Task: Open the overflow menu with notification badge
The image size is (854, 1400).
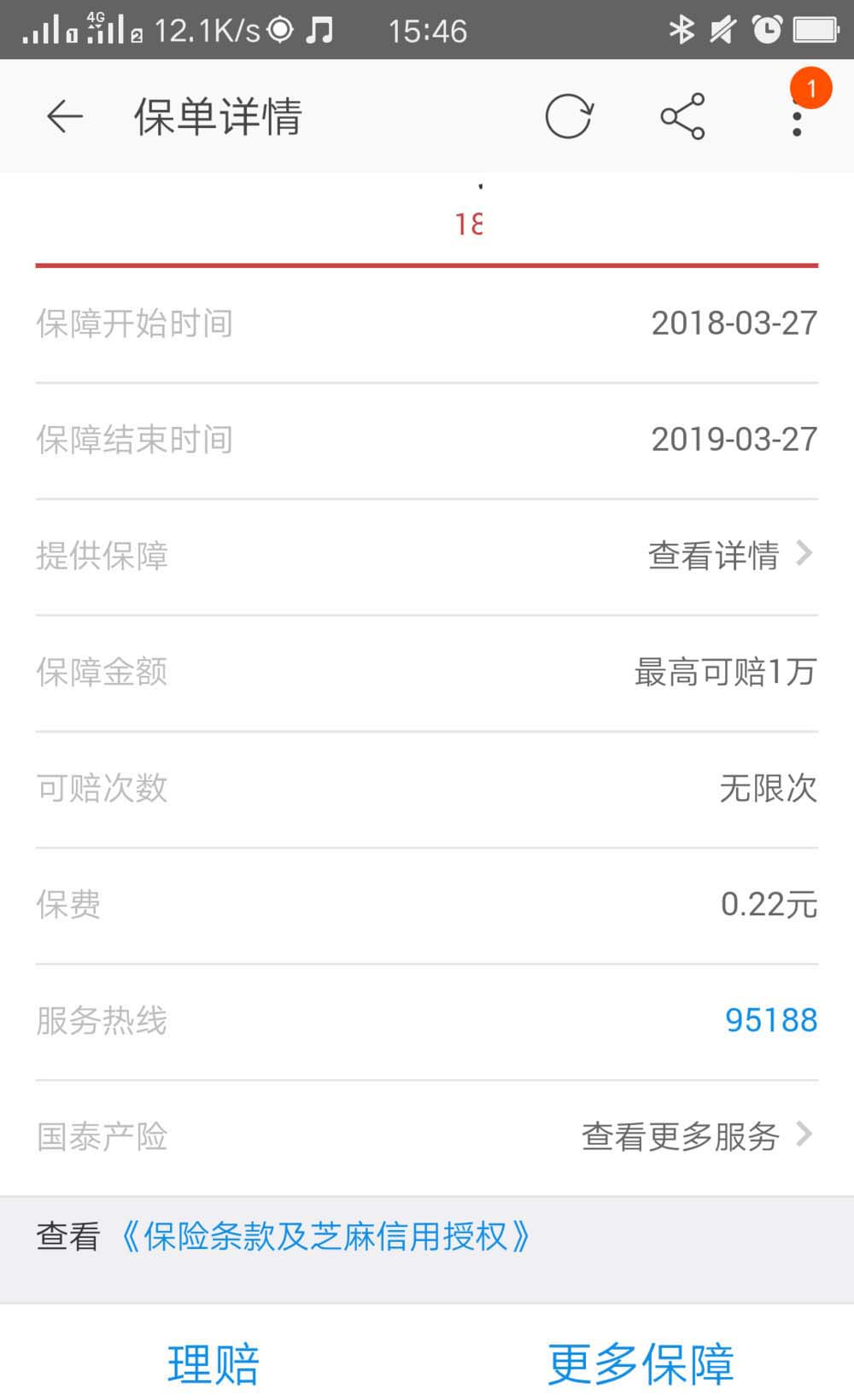Action: [x=797, y=116]
